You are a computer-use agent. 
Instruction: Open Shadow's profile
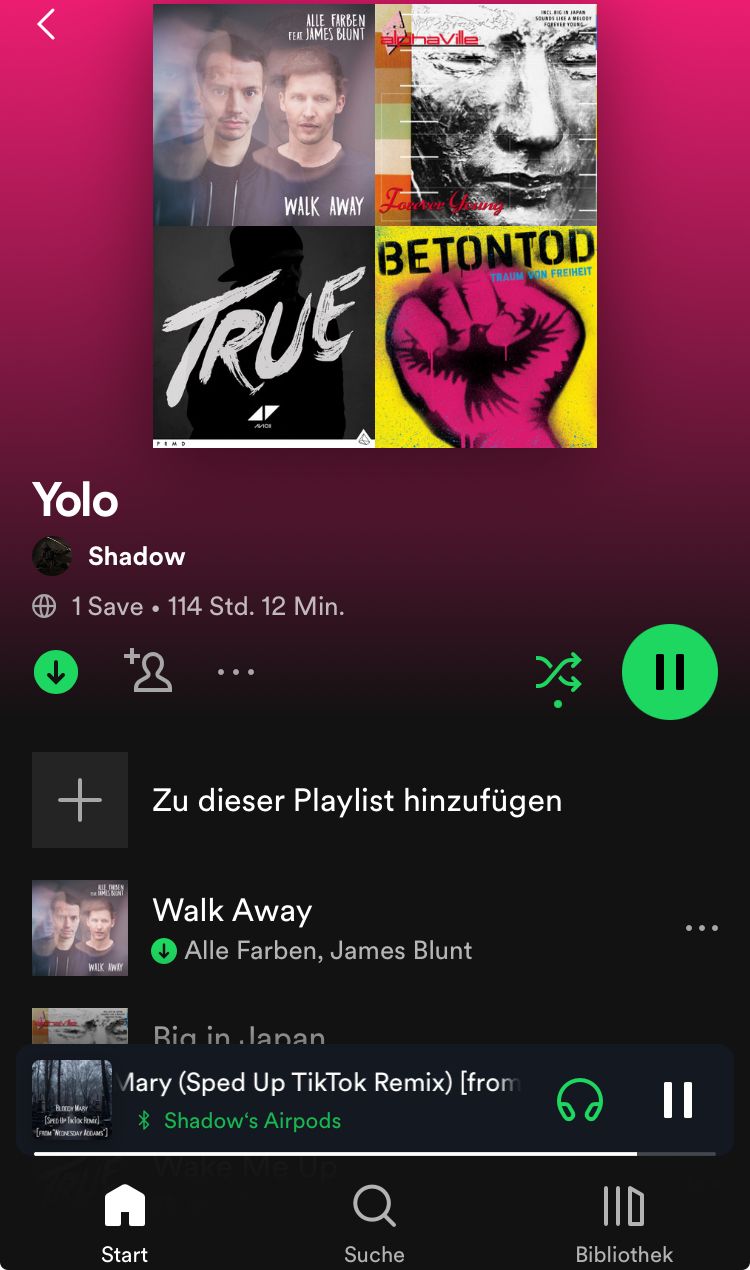[136, 556]
